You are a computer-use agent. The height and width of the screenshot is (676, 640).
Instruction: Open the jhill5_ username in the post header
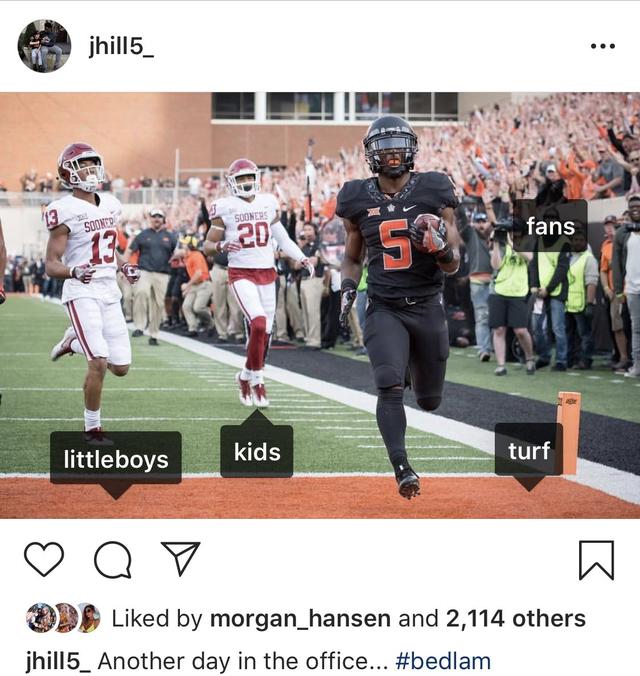pyautogui.click(x=121, y=46)
